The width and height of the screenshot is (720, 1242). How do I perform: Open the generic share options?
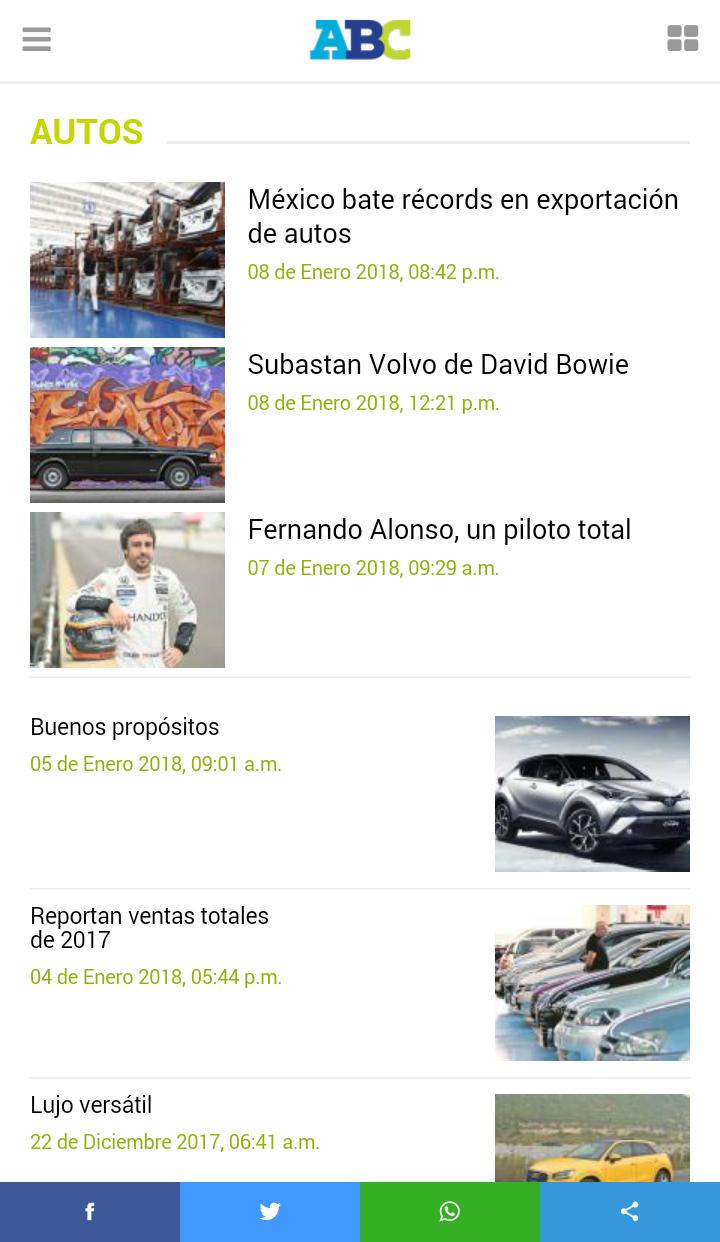coord(630,1212)
